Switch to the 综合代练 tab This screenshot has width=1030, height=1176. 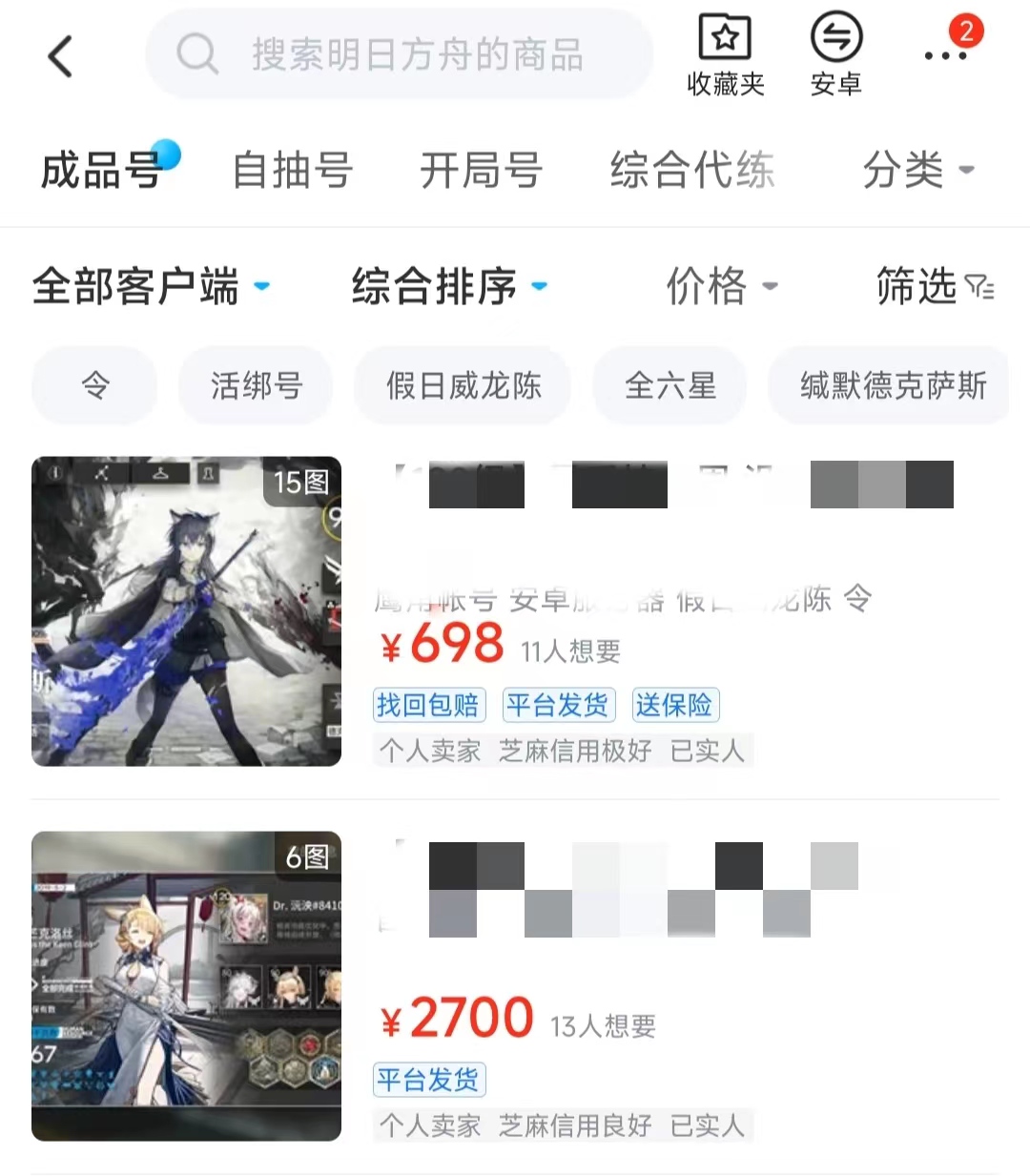pos(692,171)
